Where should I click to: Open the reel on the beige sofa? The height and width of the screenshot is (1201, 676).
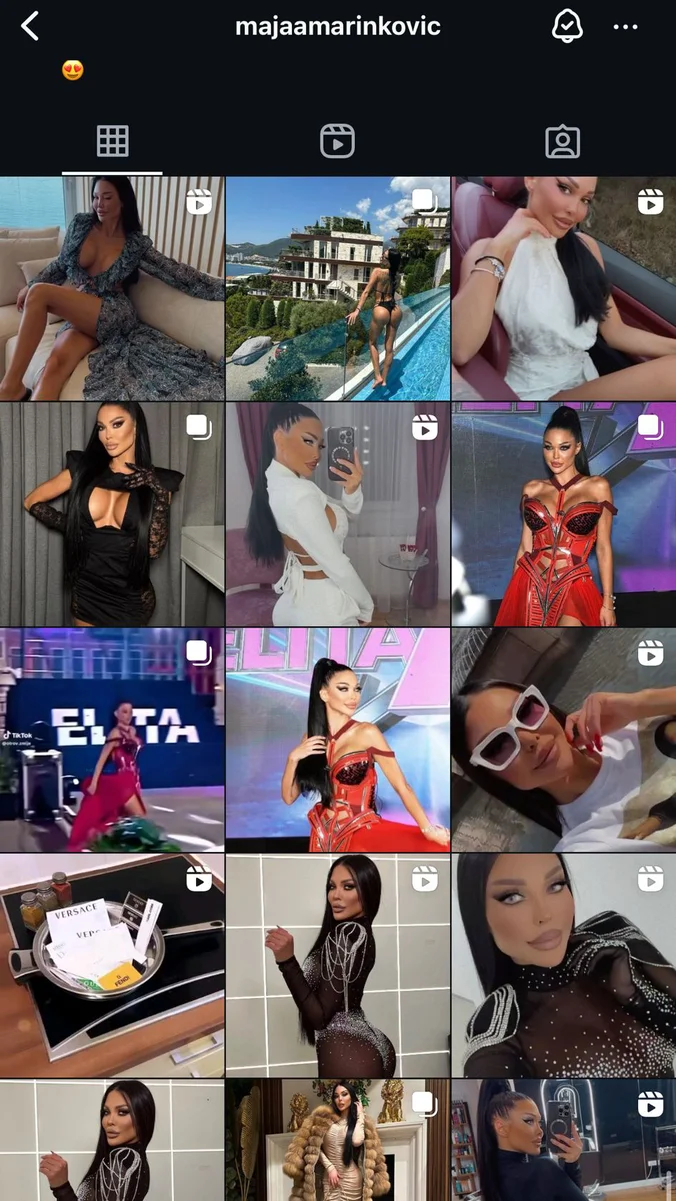pos(112,289)
